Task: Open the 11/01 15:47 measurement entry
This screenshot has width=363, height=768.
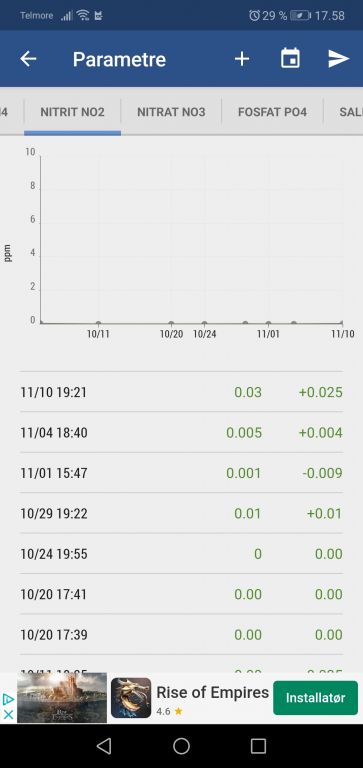Action: tap(181, 473)
